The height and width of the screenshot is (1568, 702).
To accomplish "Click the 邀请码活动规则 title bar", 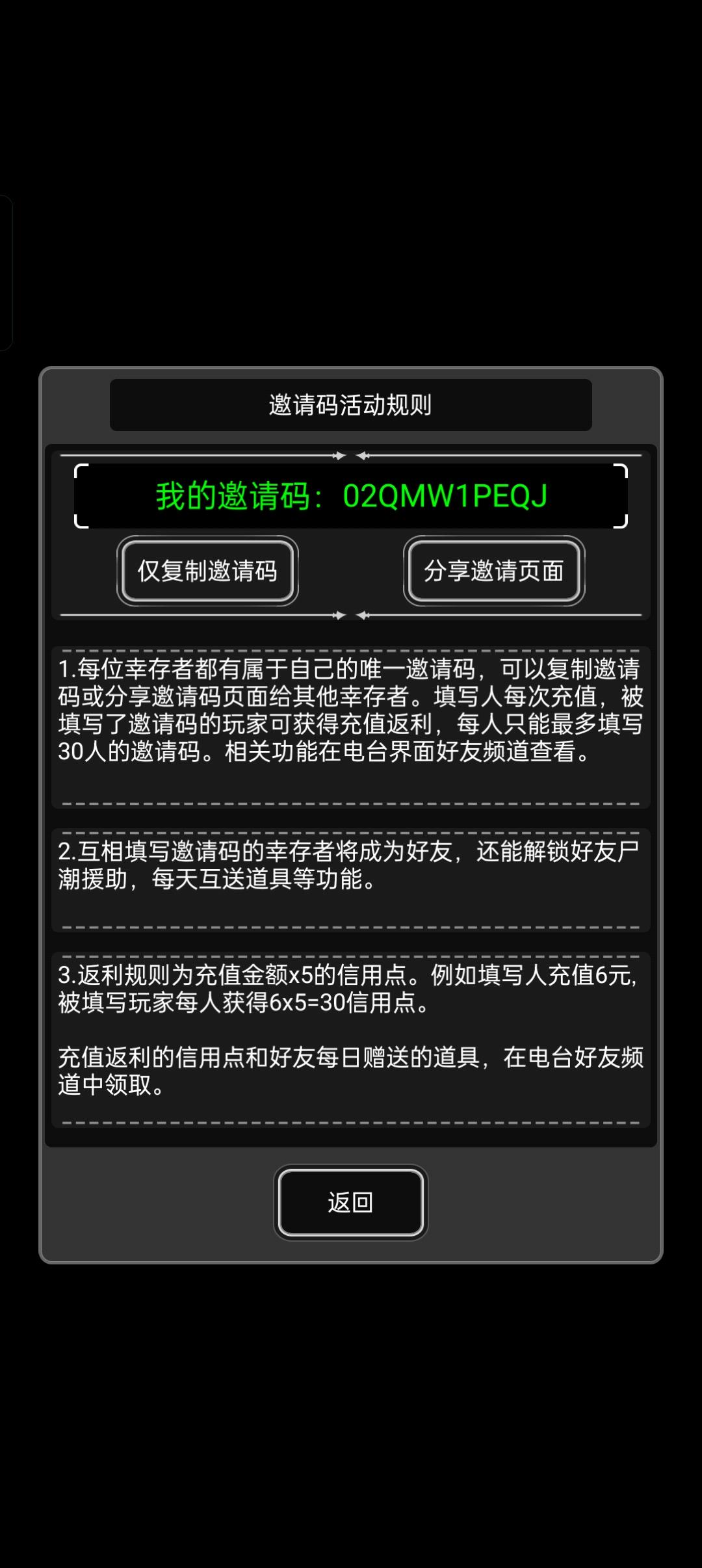I will click(x=351, y=404).
